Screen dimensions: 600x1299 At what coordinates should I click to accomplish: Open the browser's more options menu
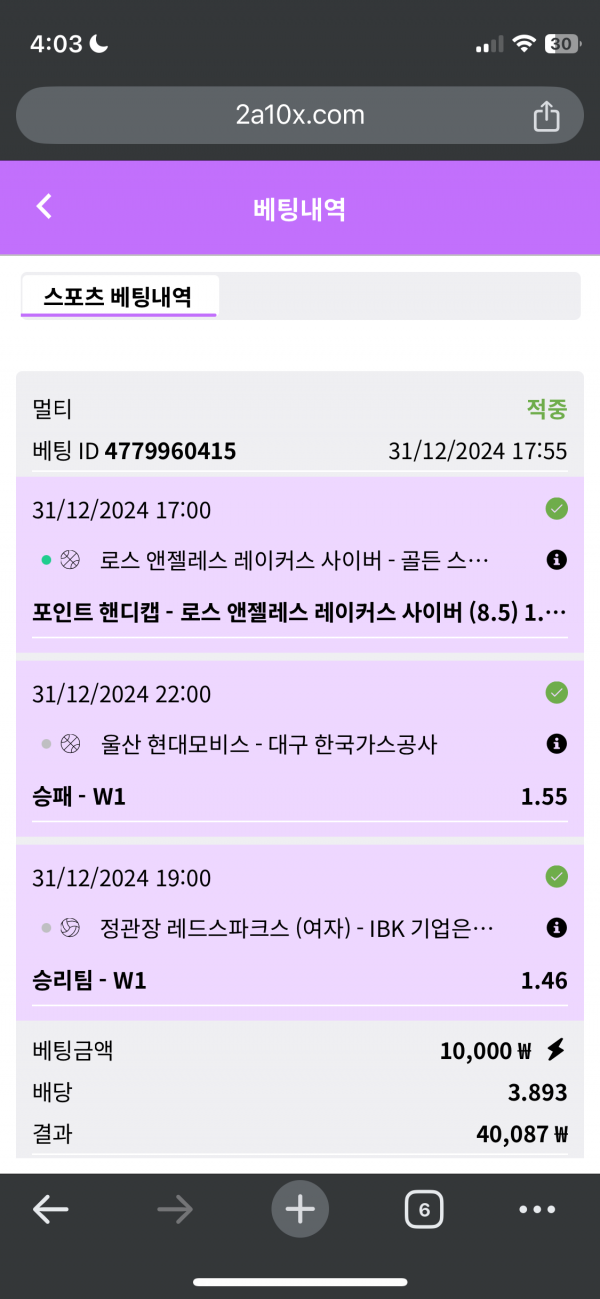537,1210
